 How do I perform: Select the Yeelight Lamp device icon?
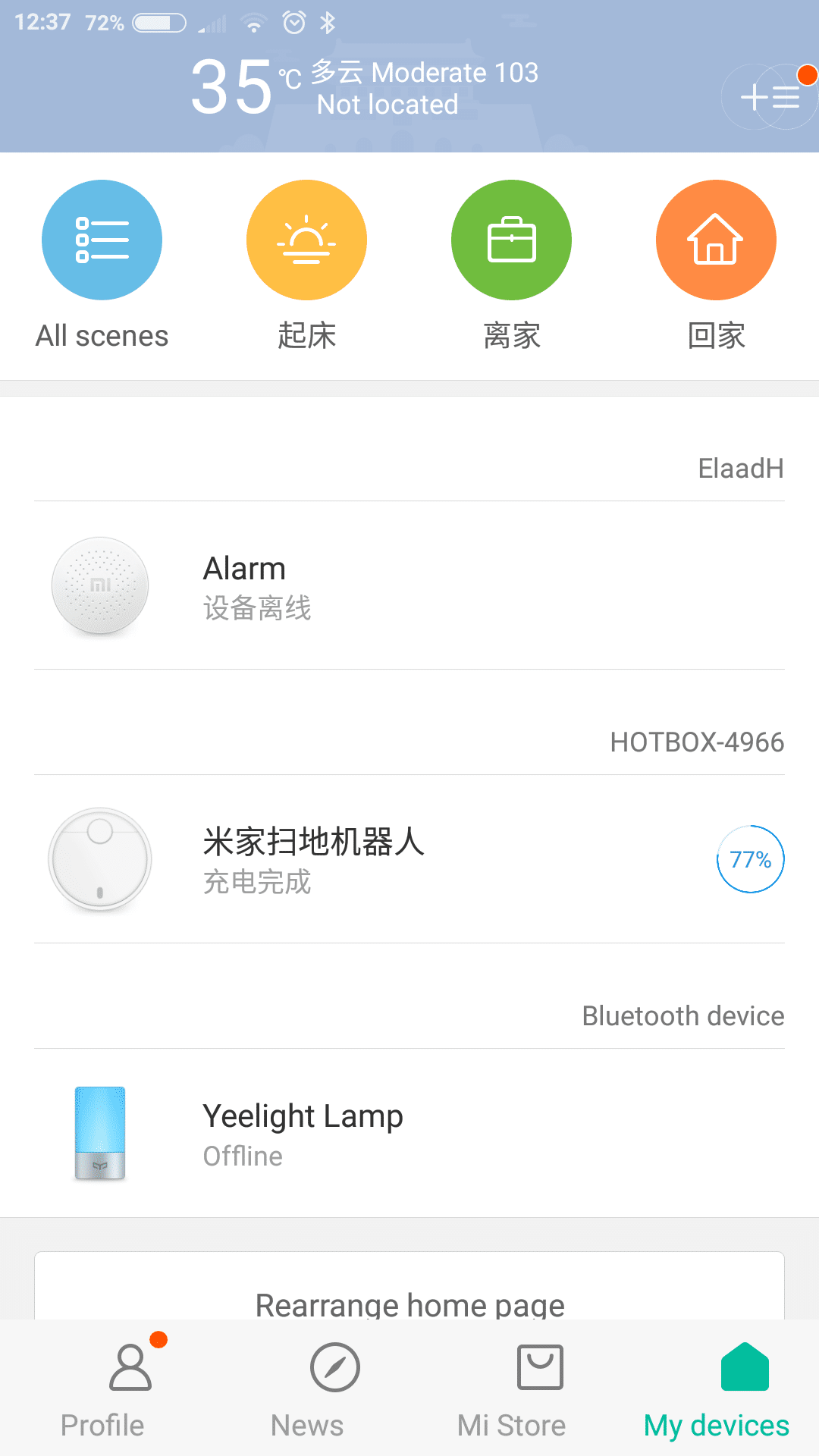[x=102, y=1134]
